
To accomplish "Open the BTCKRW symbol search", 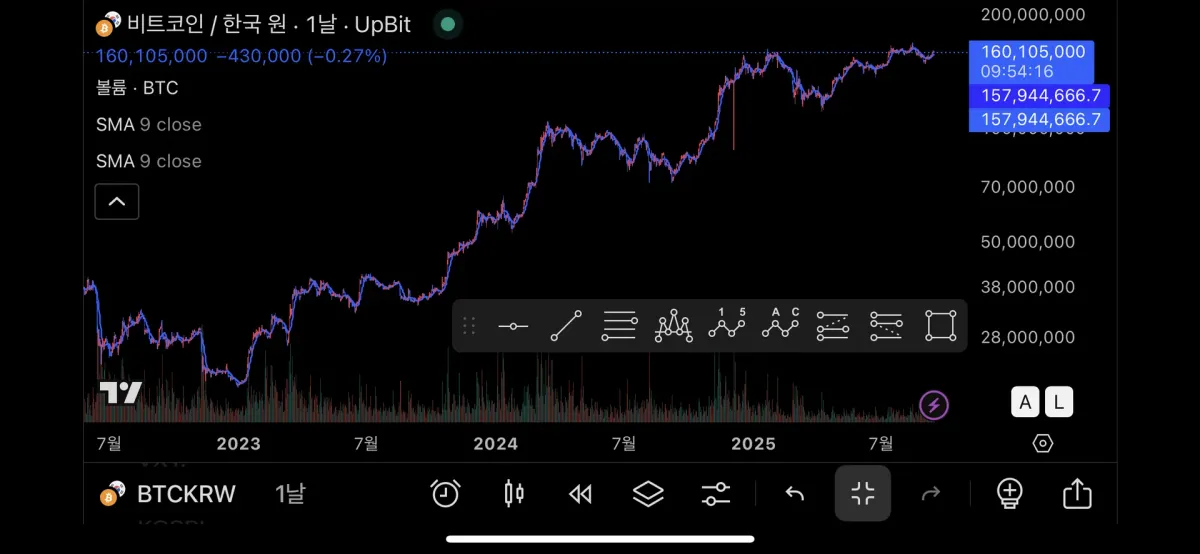I will 170,493.
